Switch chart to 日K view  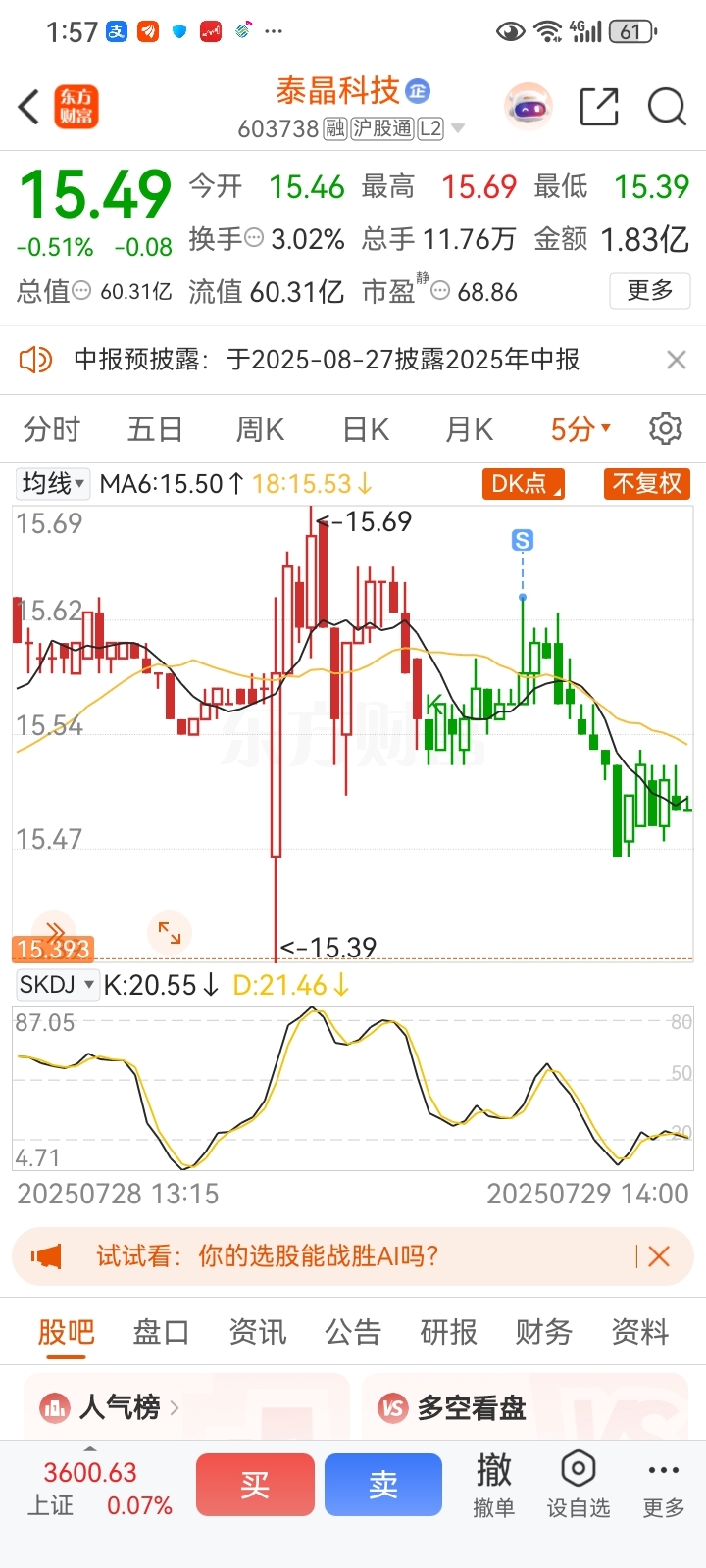click(366, 429)
